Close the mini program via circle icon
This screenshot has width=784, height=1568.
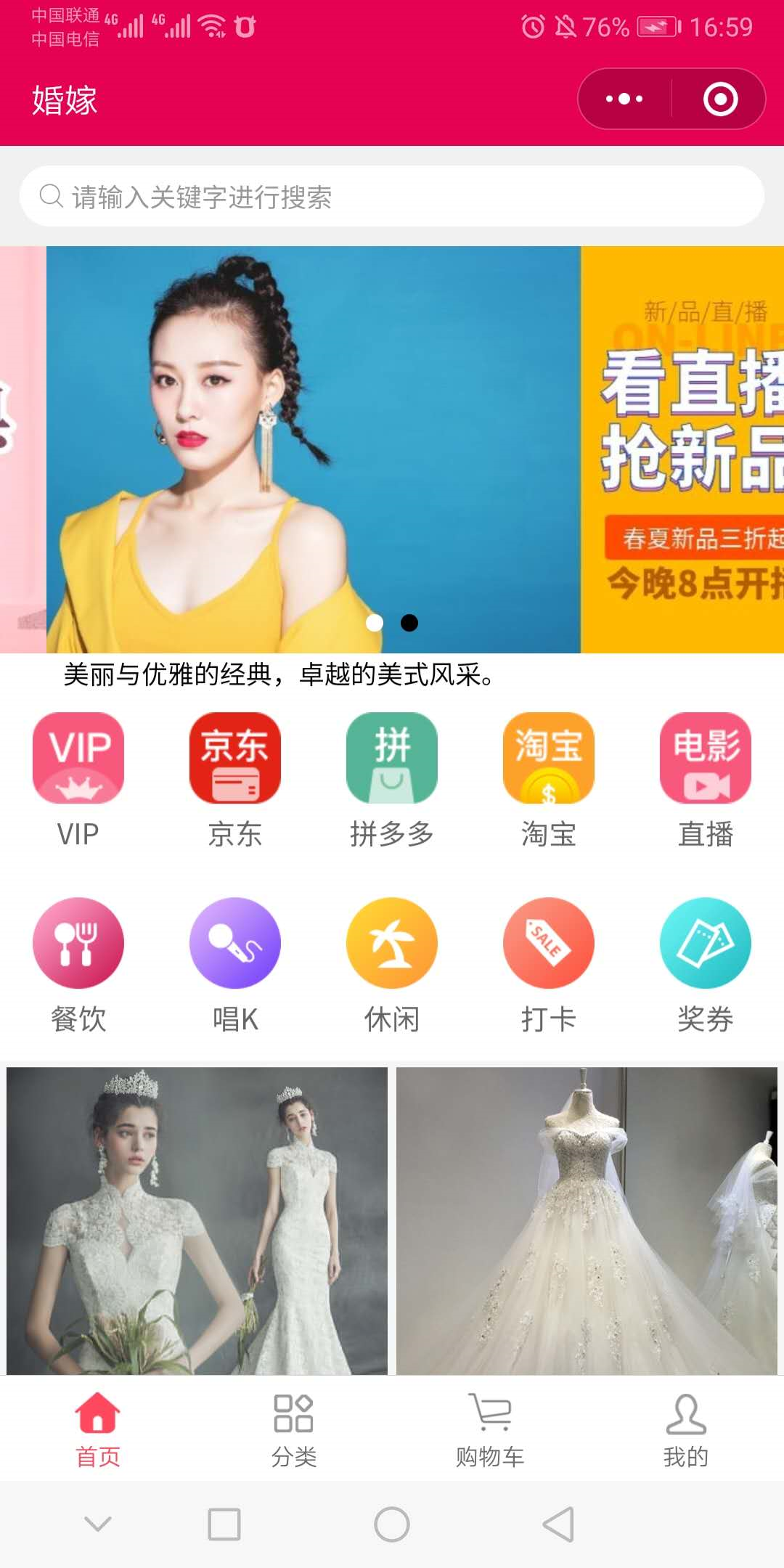[x=720, y=99]
